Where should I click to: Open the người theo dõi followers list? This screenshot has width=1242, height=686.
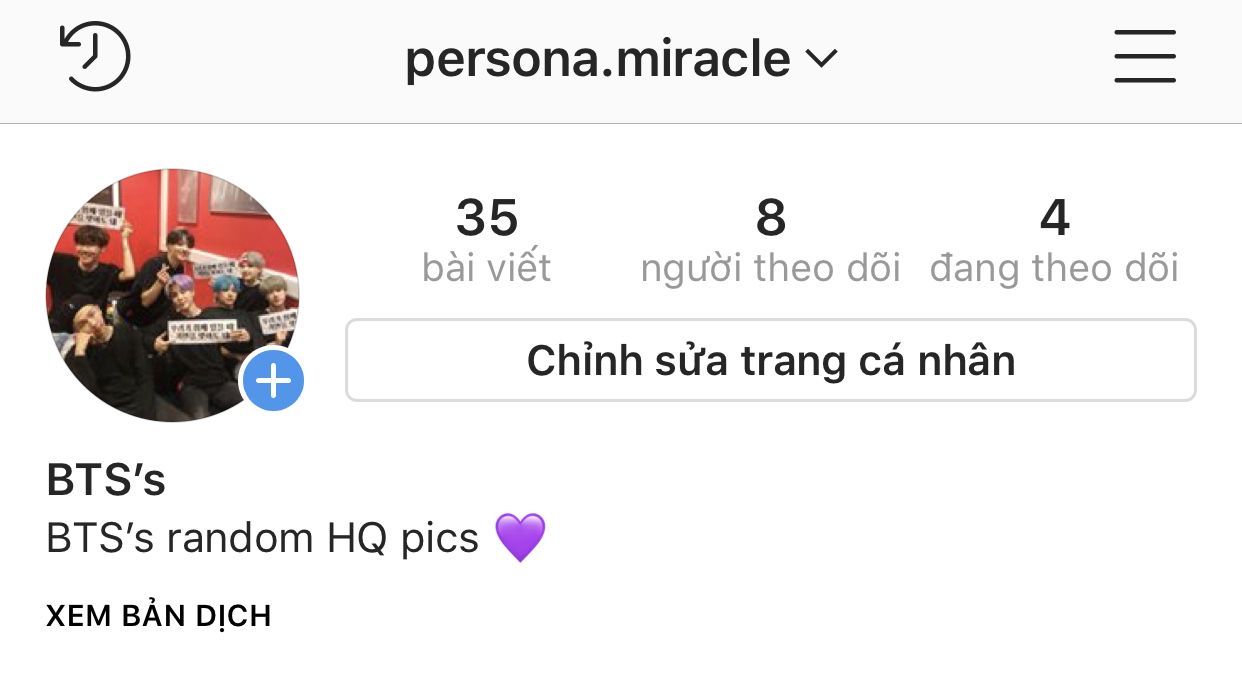pos(770,241)
